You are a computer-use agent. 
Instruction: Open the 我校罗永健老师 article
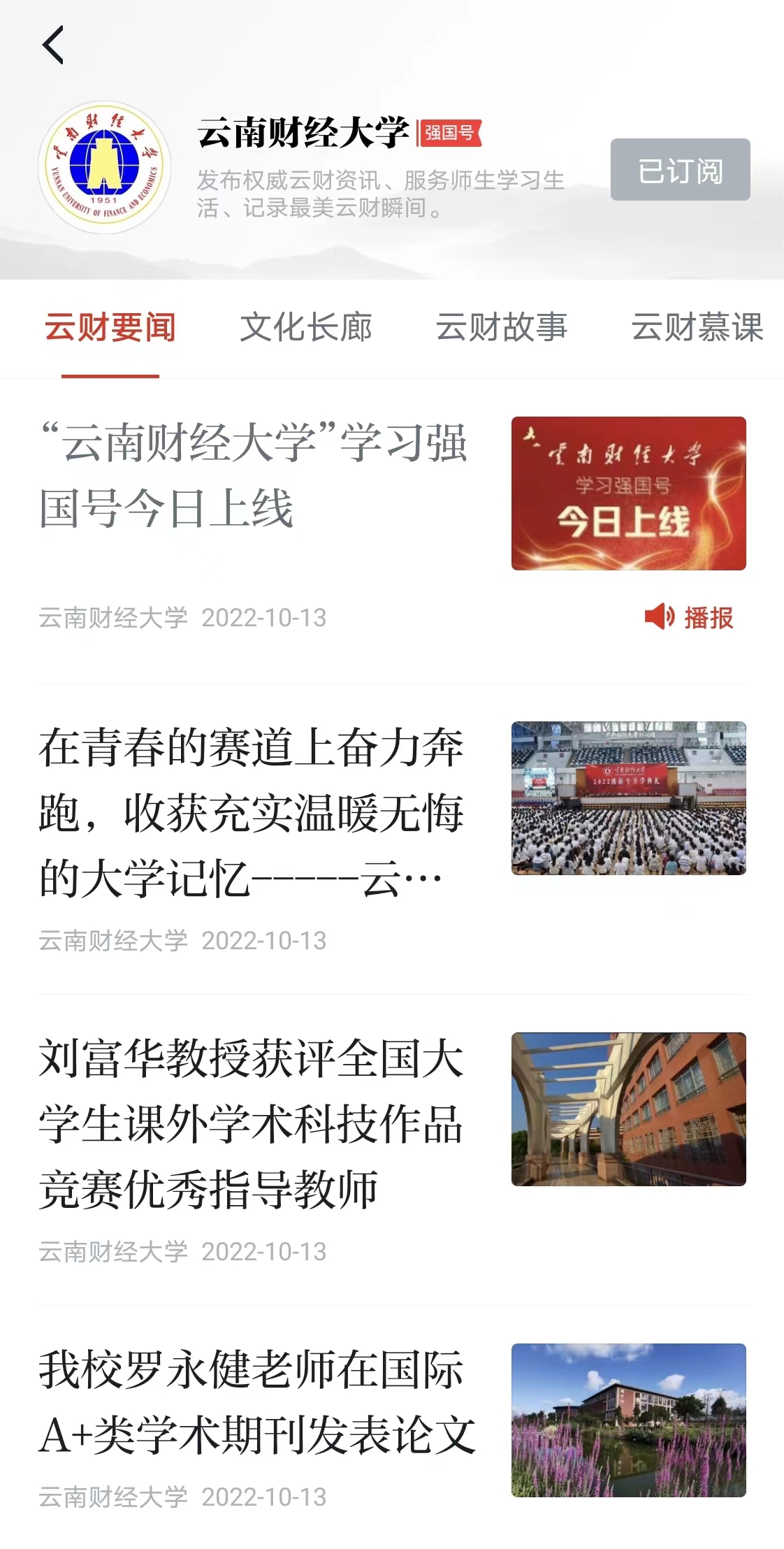pyautogui.click(x=257, y=1402)
